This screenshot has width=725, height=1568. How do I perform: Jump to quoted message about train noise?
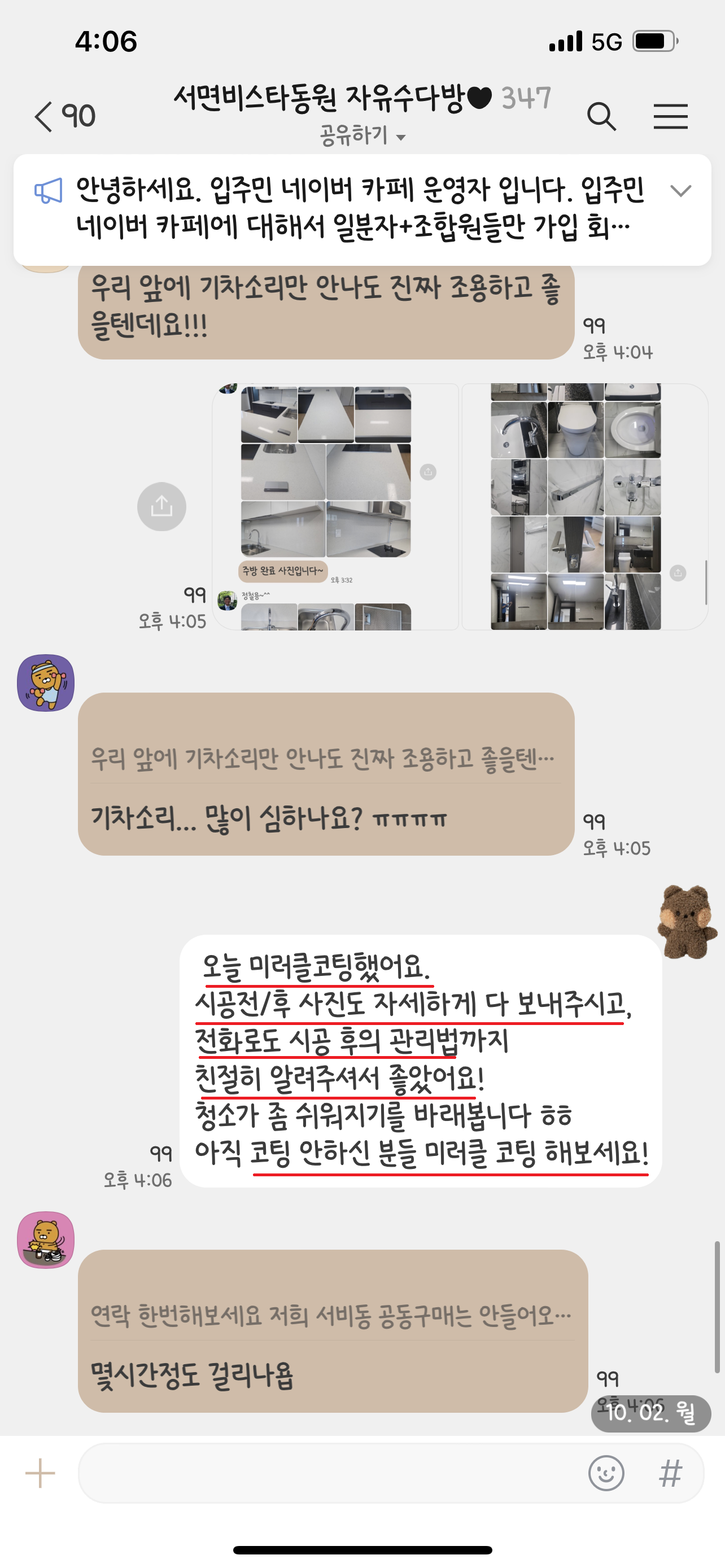(322, 759)
